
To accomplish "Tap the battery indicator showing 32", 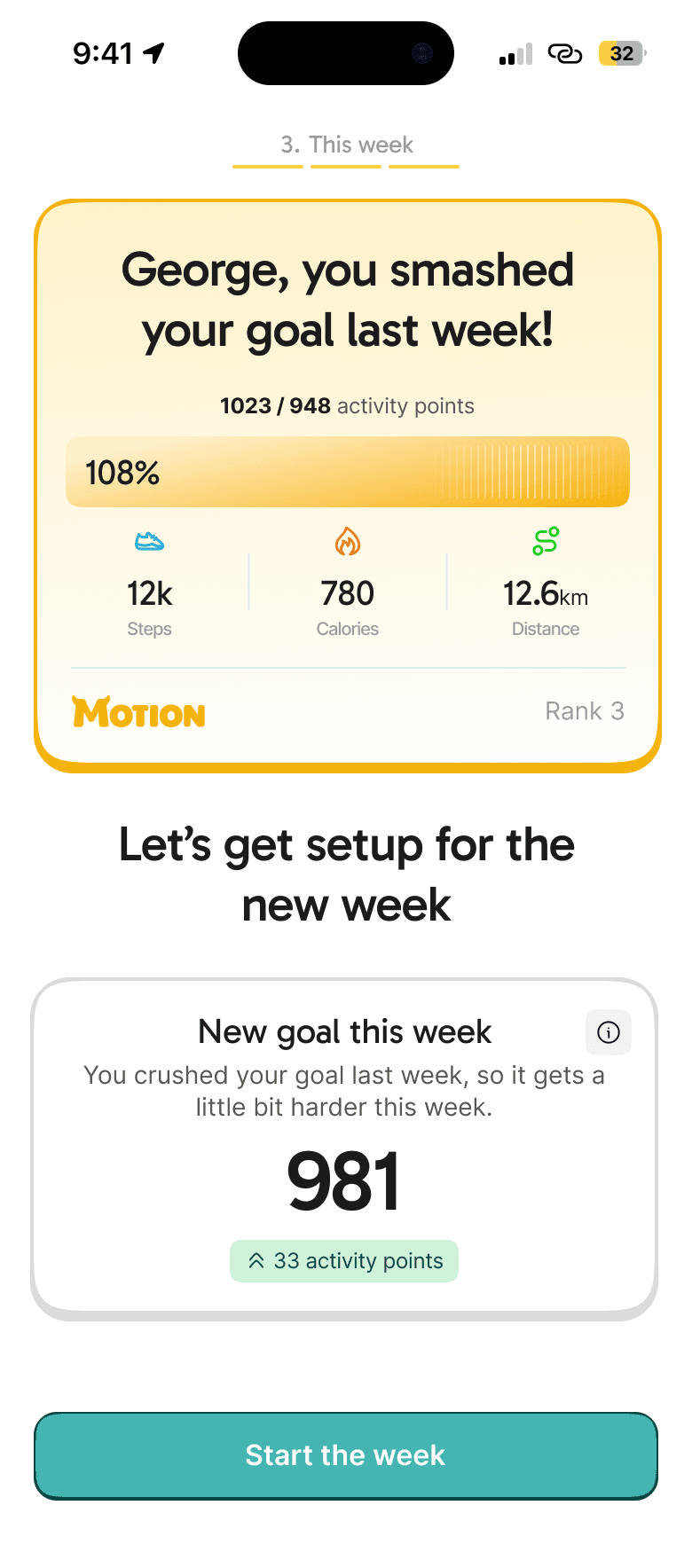I will coord(621,53).
